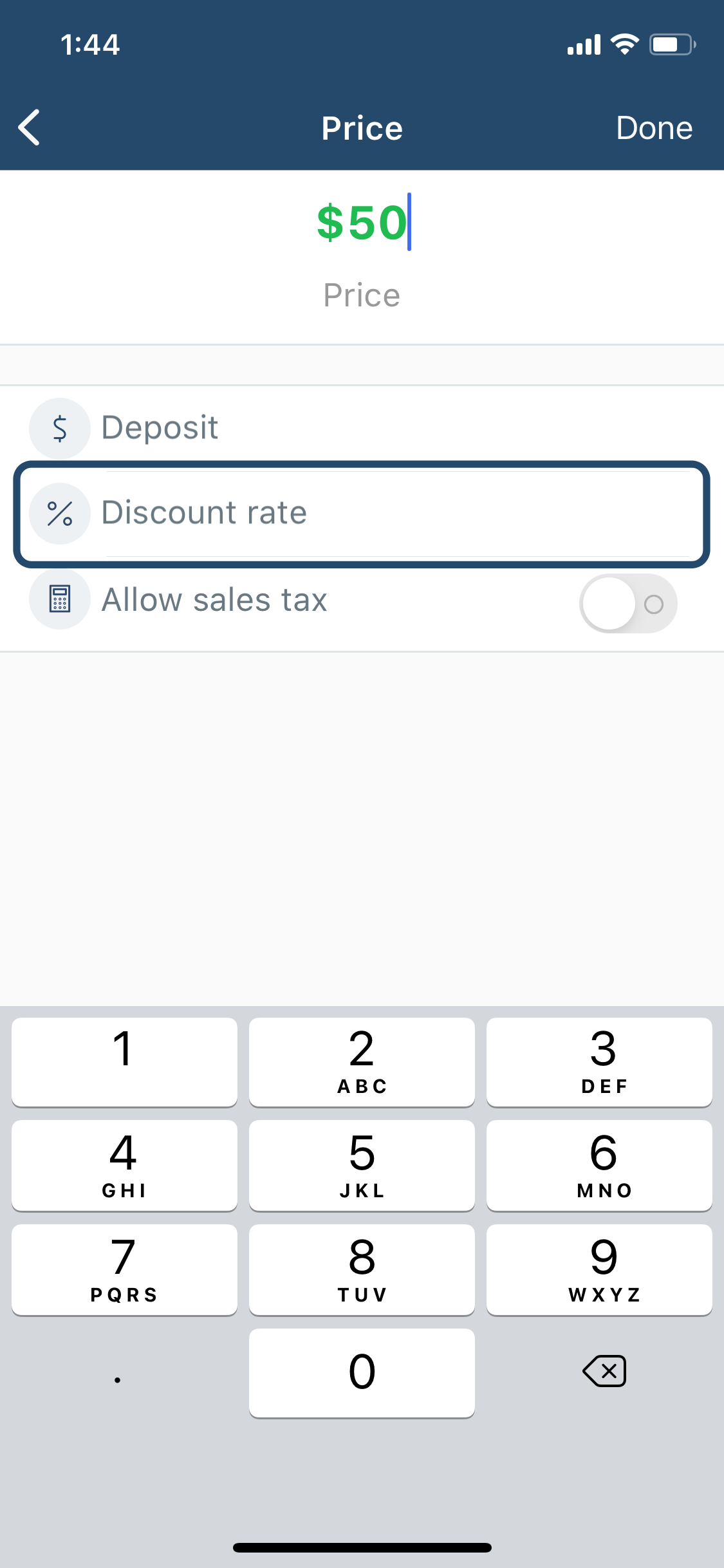The image size is (724, 1568).
Task: Go back using the arrow icon
Action: click(30, 127)
